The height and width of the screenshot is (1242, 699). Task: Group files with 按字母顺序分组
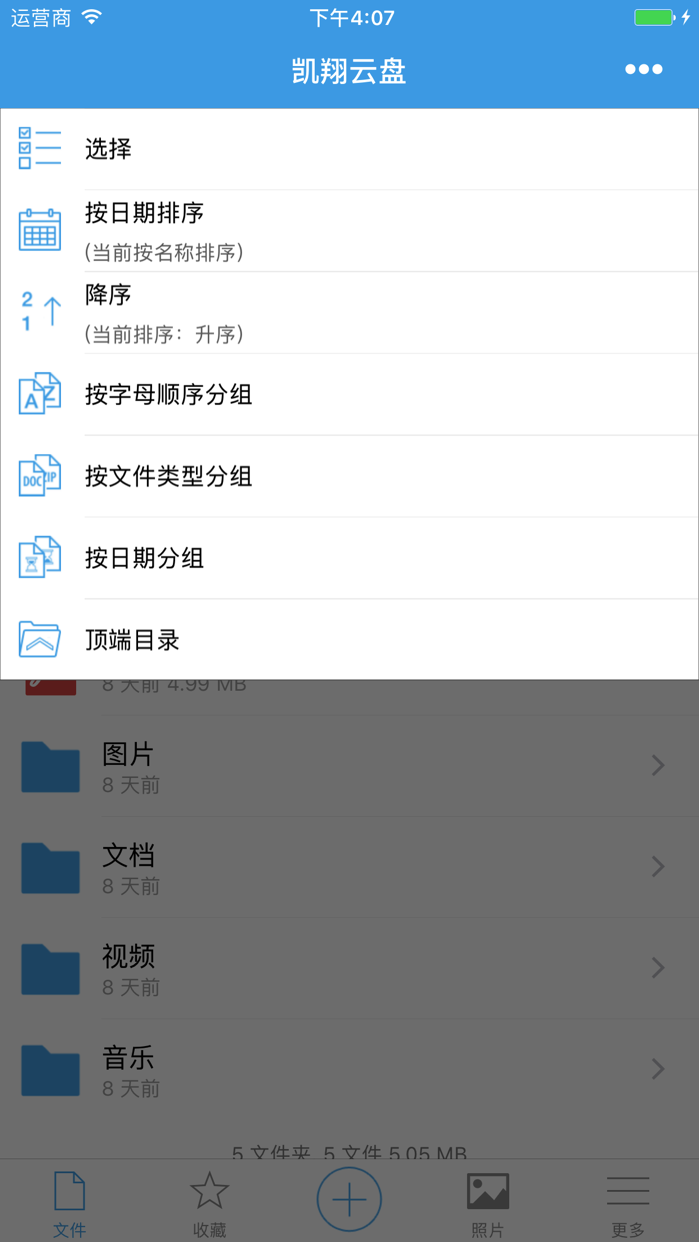[349, 395]
